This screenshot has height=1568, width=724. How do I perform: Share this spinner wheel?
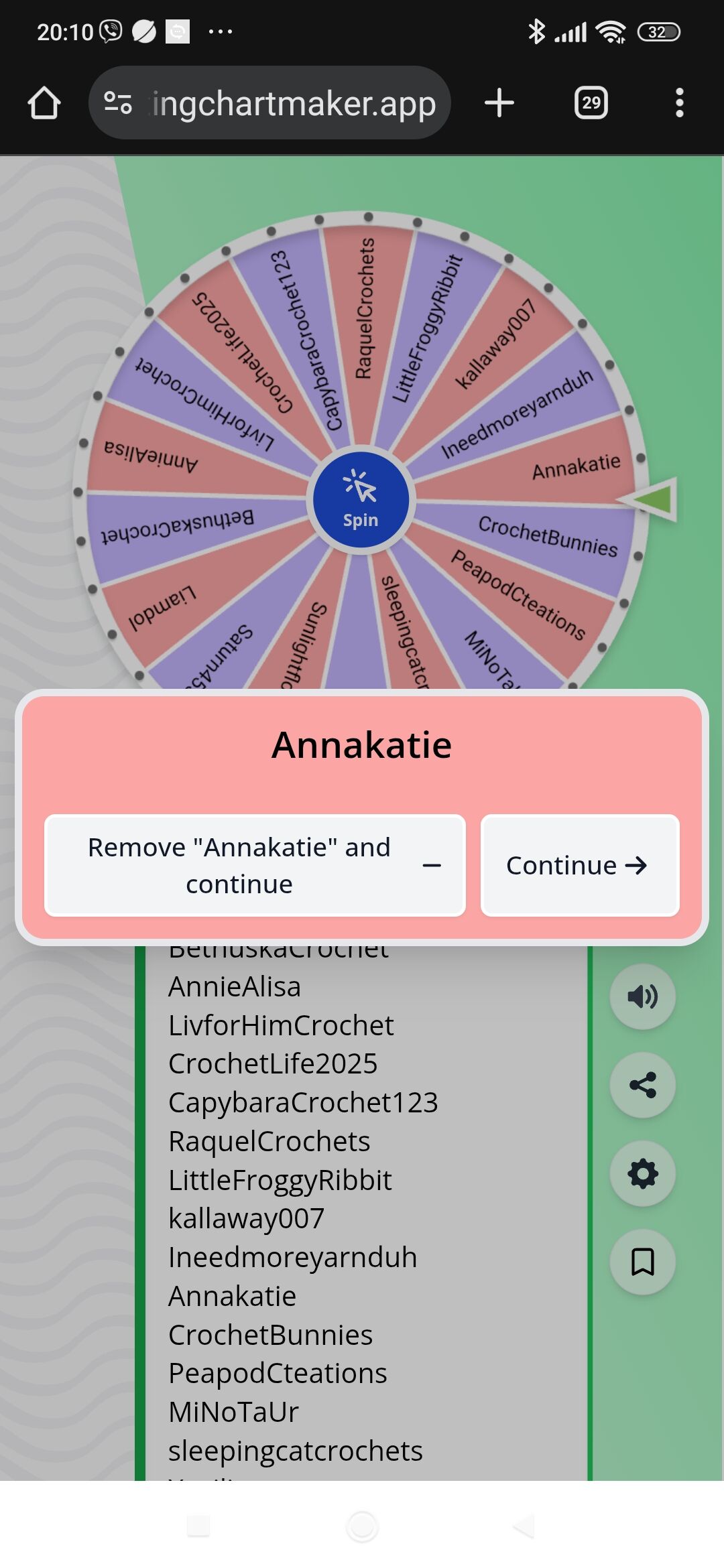642,1085
